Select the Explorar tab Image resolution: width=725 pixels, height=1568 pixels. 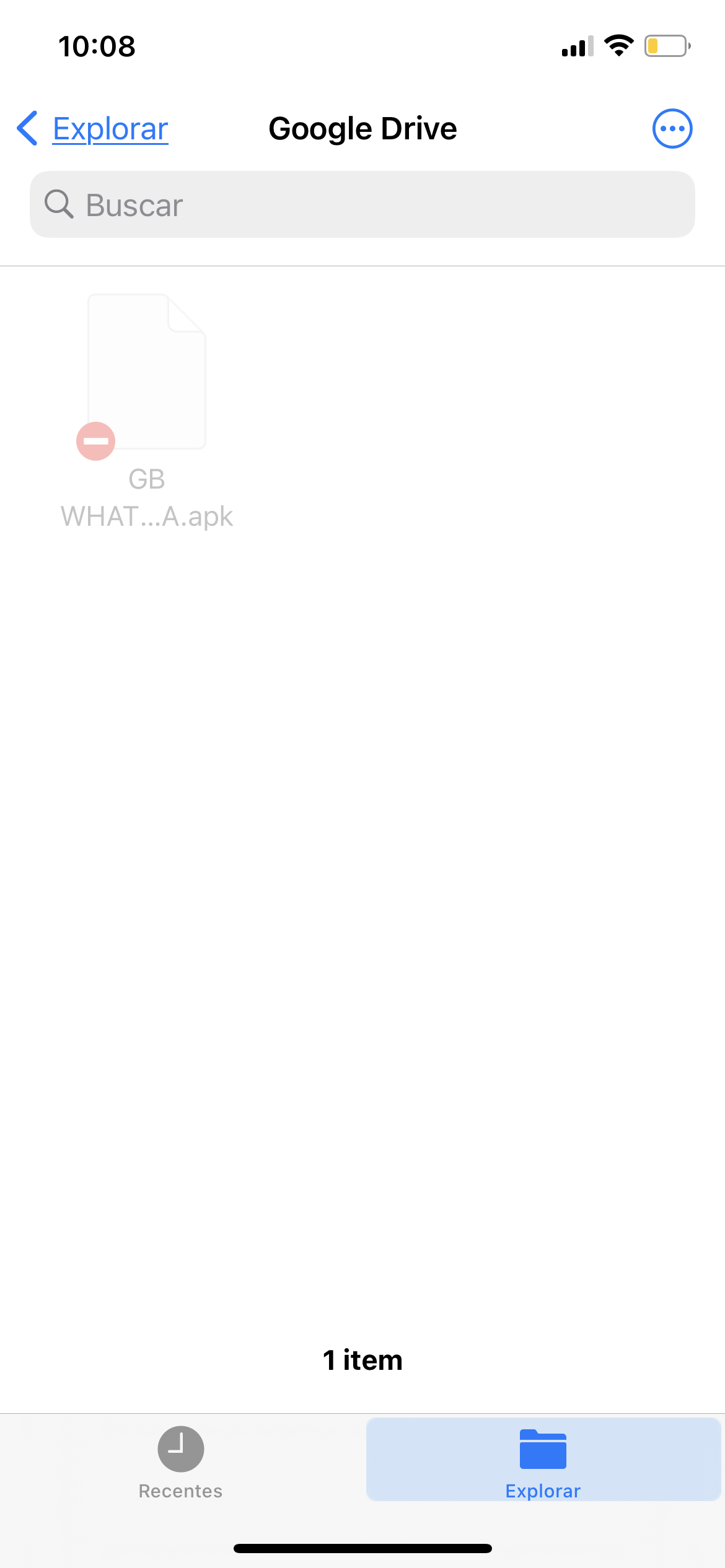(543, 1462)
